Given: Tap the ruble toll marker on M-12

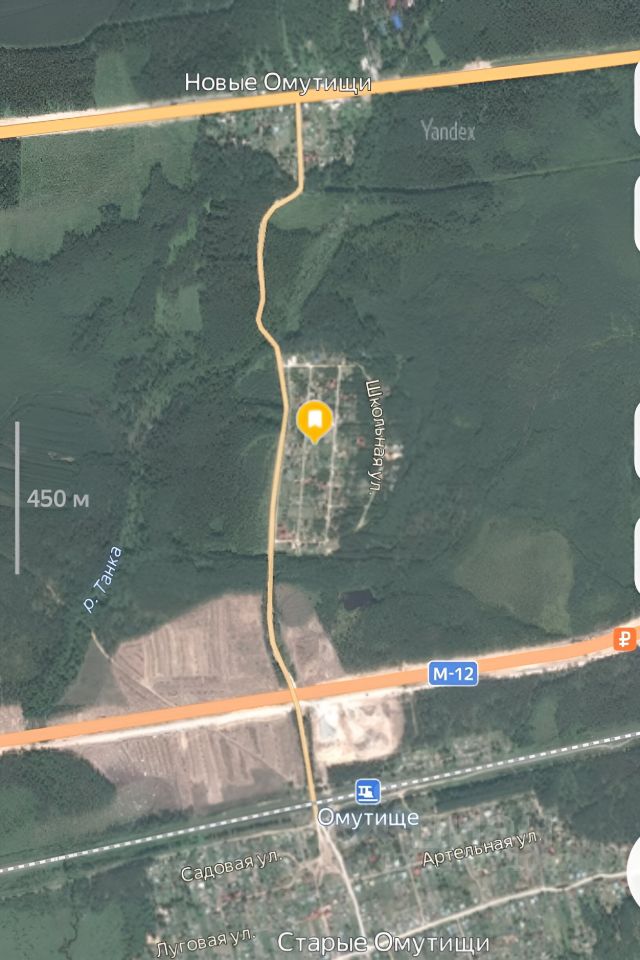Looking at the screenshot, I should [625, 639].
